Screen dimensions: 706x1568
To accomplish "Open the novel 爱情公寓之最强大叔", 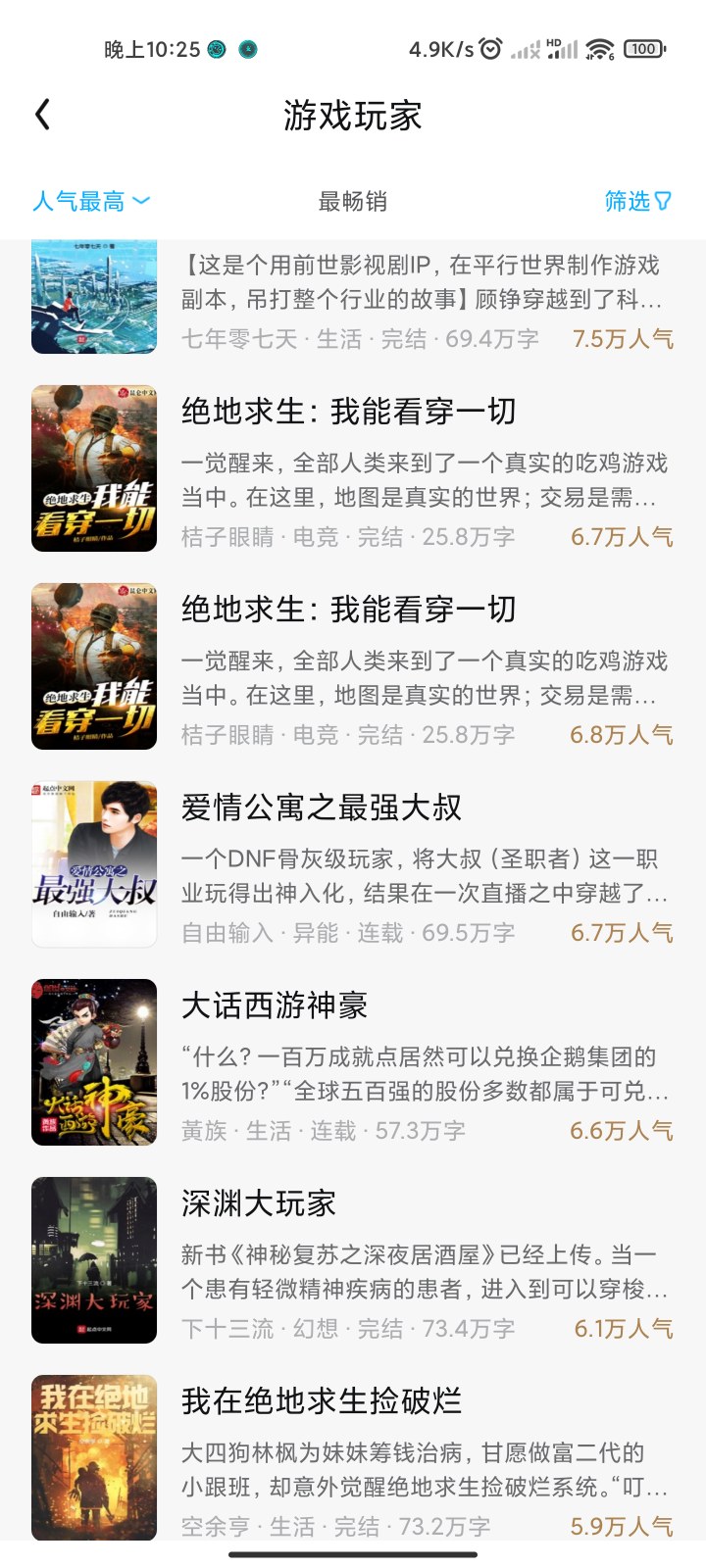I will coord(353,864).
